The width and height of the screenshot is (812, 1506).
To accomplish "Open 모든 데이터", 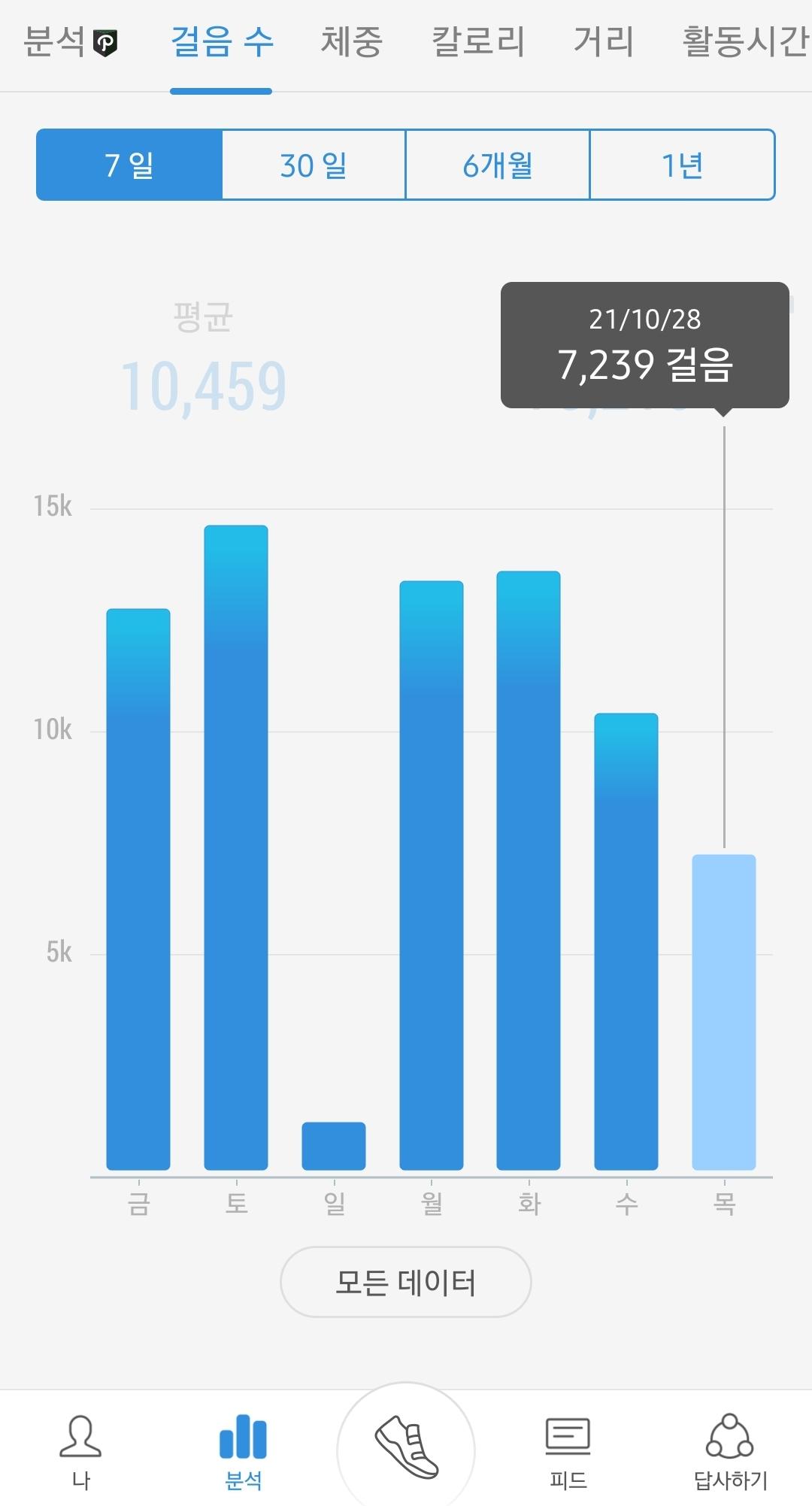I will [x=405, y=1282].
